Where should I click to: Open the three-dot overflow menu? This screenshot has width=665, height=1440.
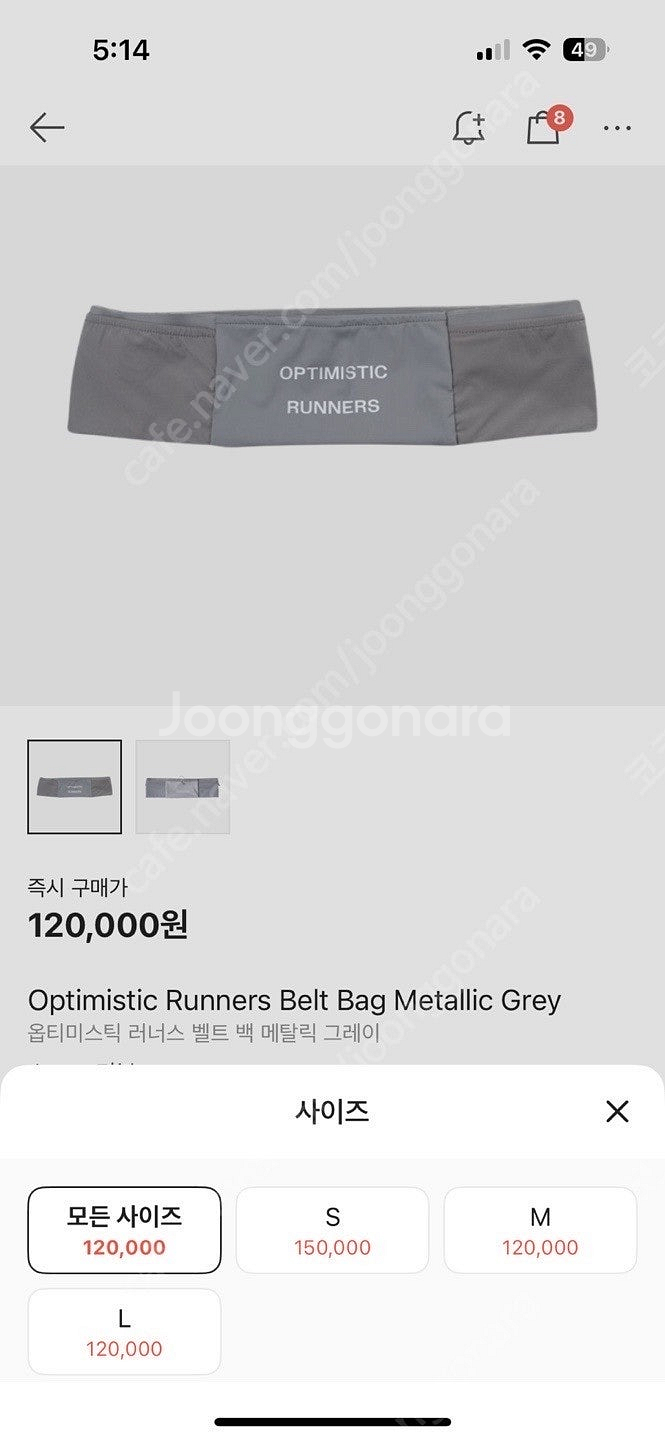(617, 128)
